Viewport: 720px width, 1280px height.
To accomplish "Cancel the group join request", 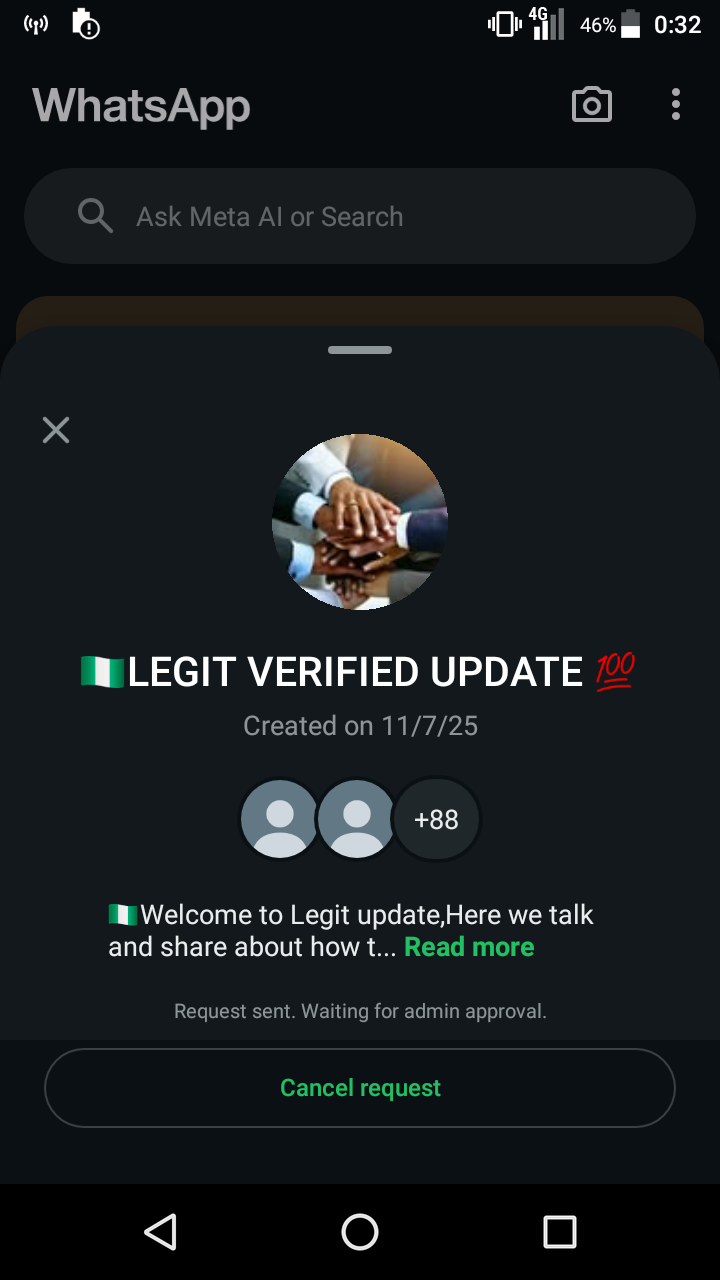I will click(360, 1088).
